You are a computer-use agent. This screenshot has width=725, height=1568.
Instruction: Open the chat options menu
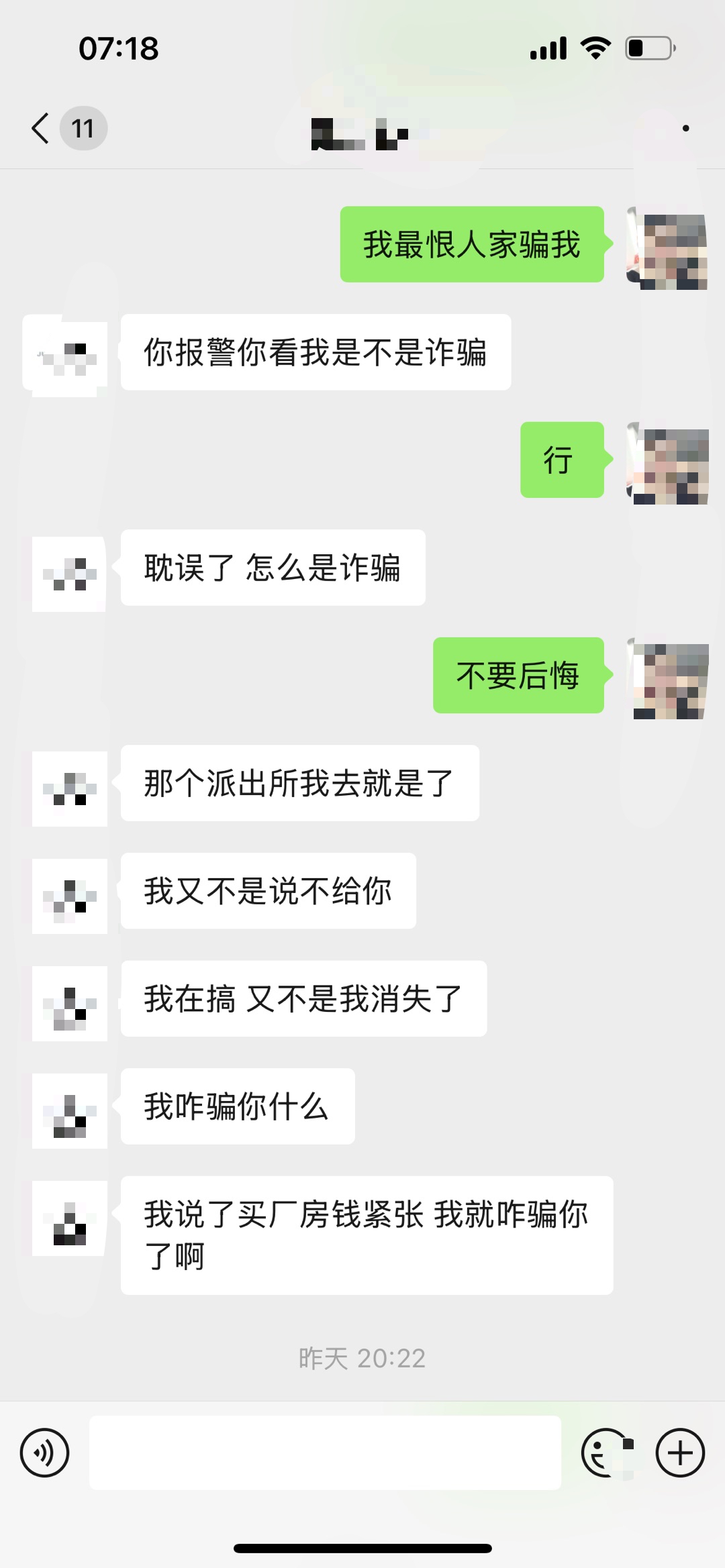(685, 127)
